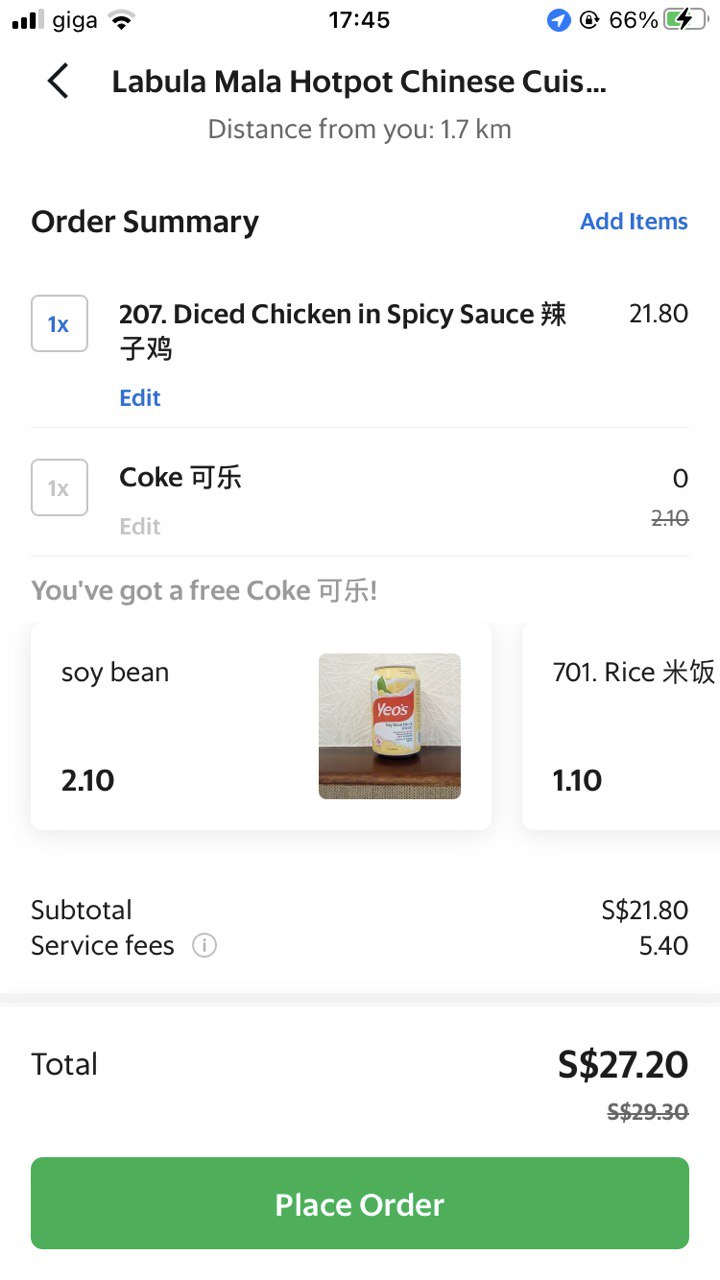Screen dimensions: 720x1280
Task: Tap Add Items link
Action: (x=634, y=222)
